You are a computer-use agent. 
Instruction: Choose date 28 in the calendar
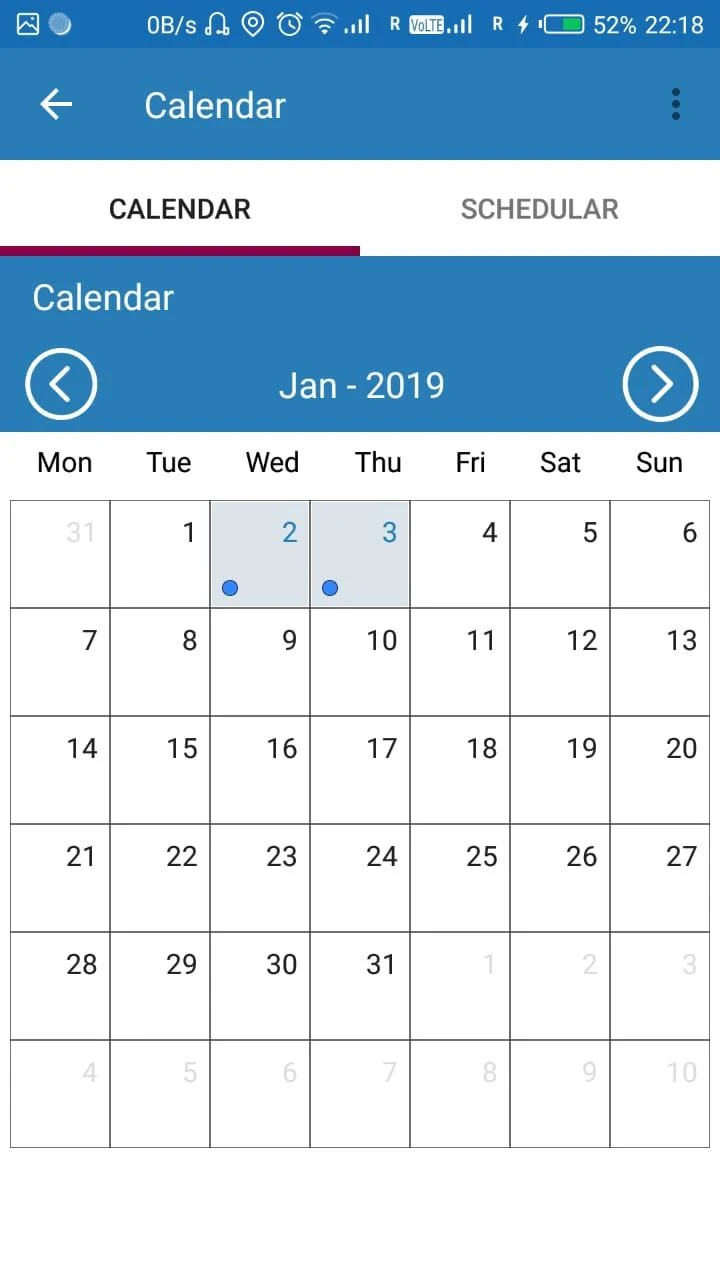[x=60, y=986]
